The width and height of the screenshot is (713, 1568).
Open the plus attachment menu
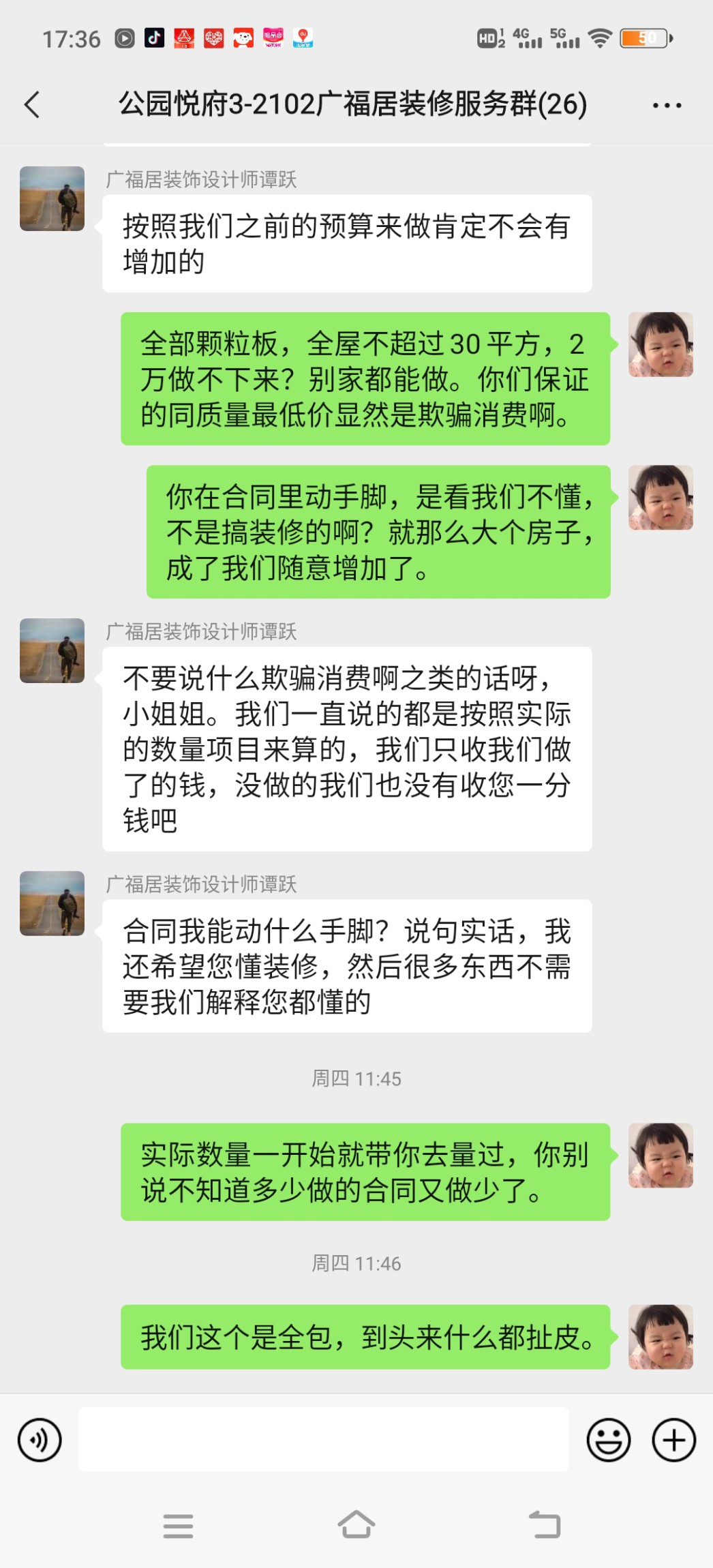coord(673,1440)
